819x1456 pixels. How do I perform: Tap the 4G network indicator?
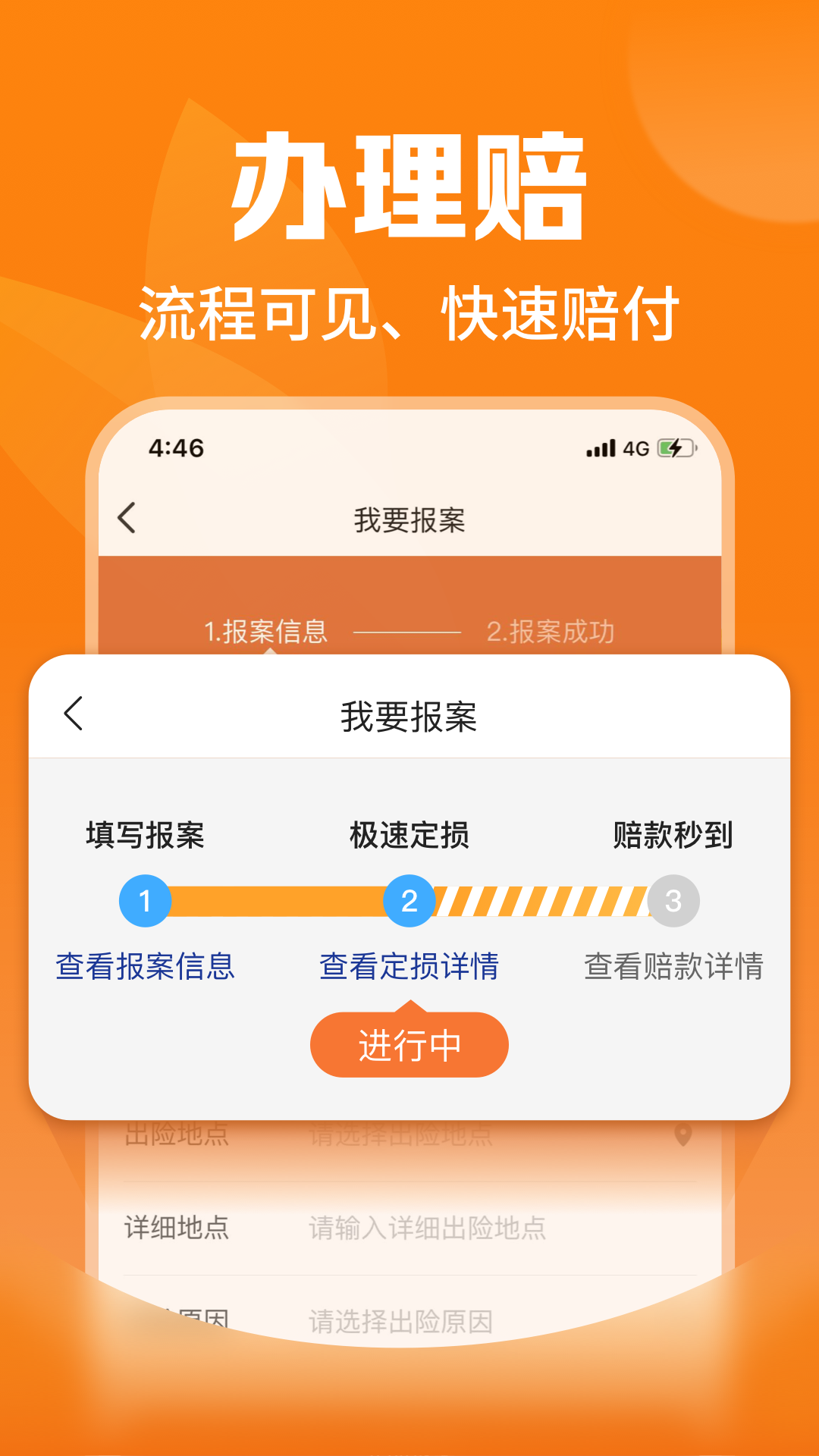635,447
